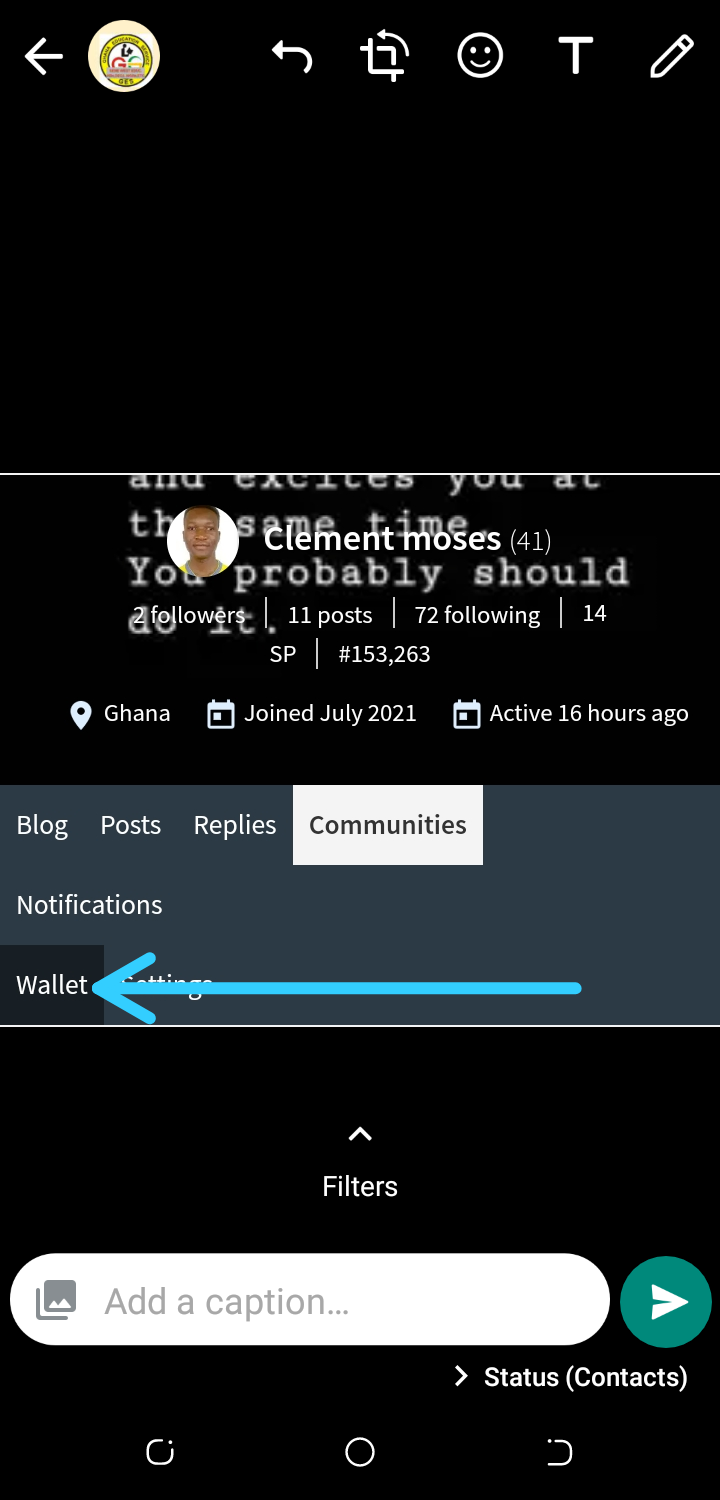This screenshot has height=1500, width=720.
Task: Select the pencil drawing tool
Action: [x=671, y=57]
